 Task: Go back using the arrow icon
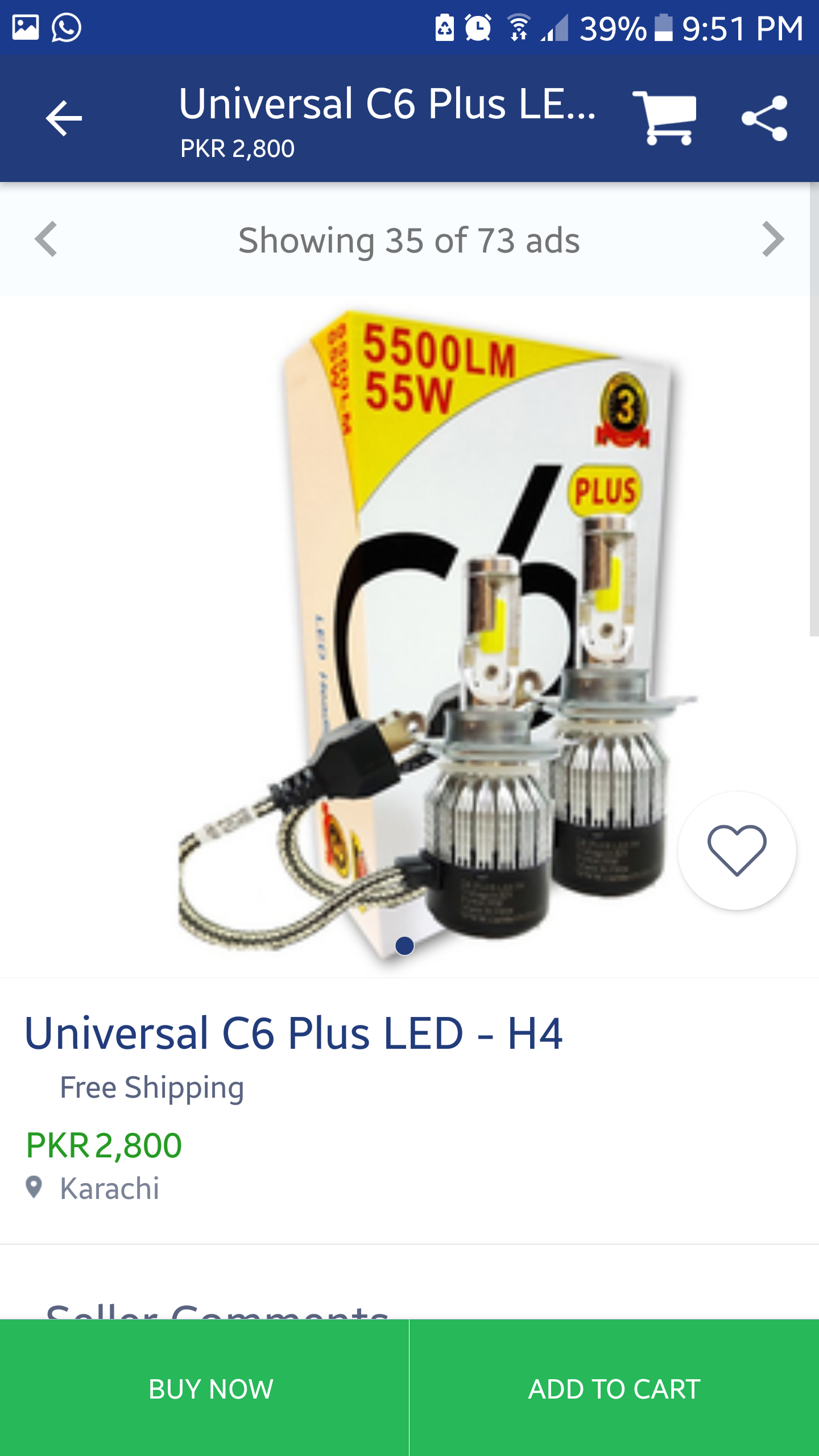pos(64,118)
